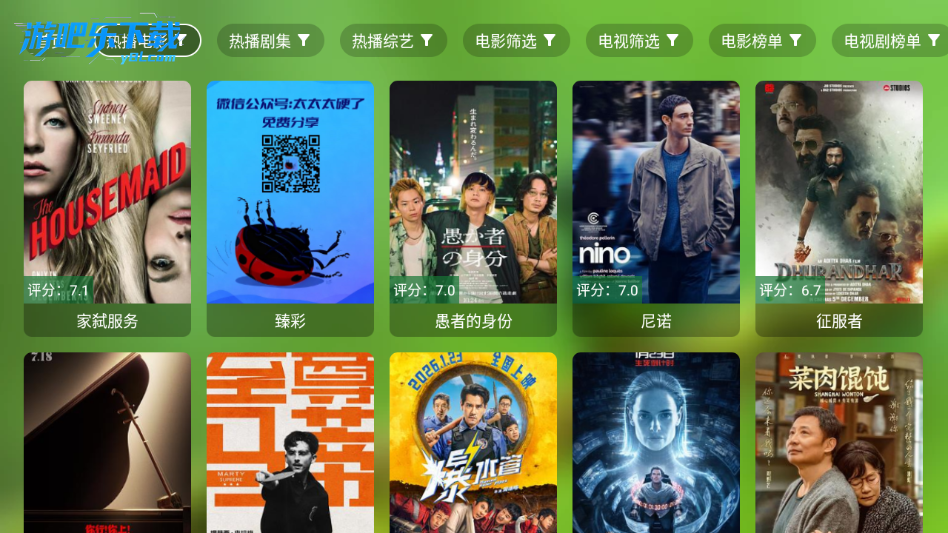Open the 热播剧集 filter chip
The width and height of the screenshot is (948, 533).
click(270, 41)
